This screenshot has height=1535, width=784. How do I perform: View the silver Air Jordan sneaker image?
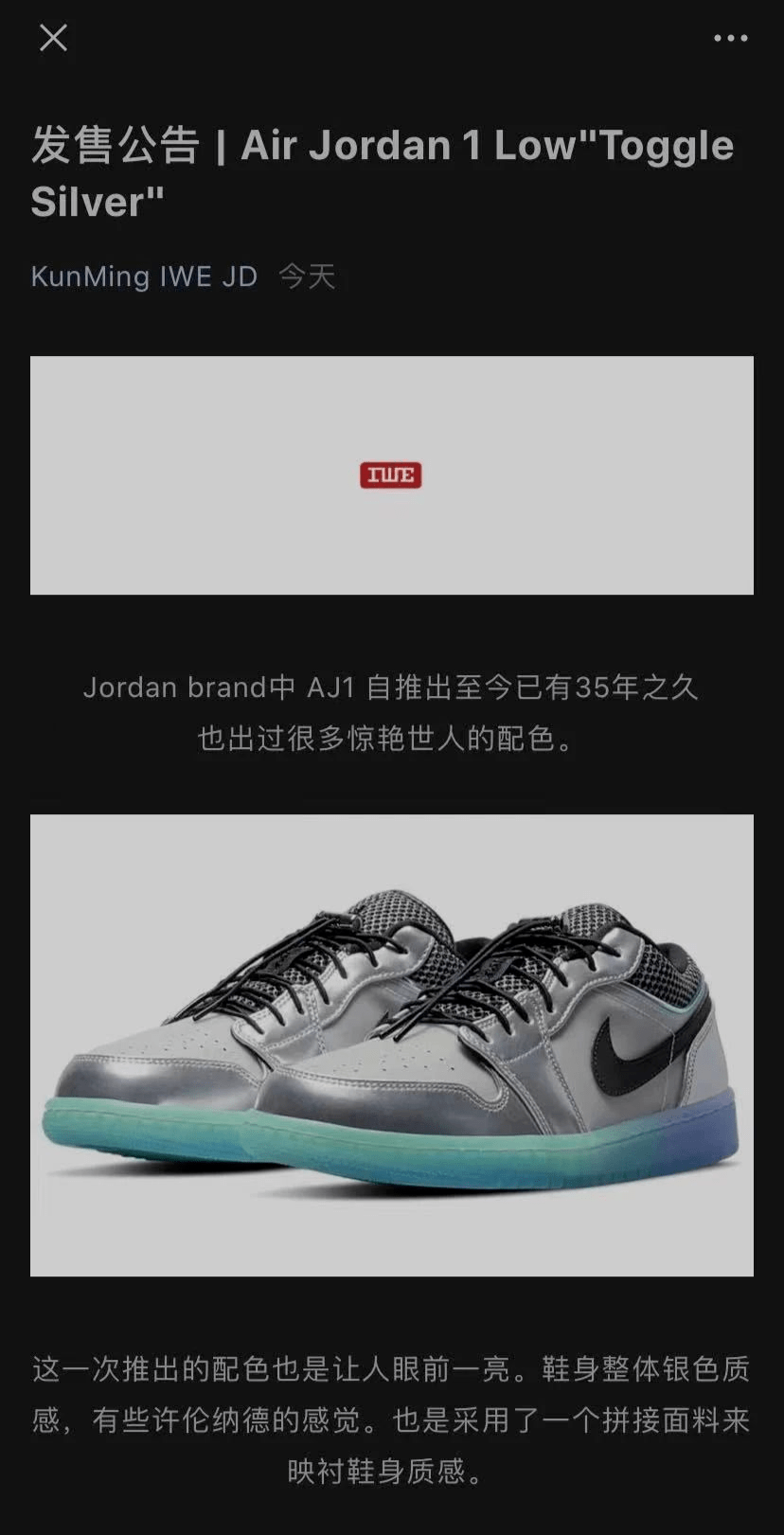[392, 1044]
